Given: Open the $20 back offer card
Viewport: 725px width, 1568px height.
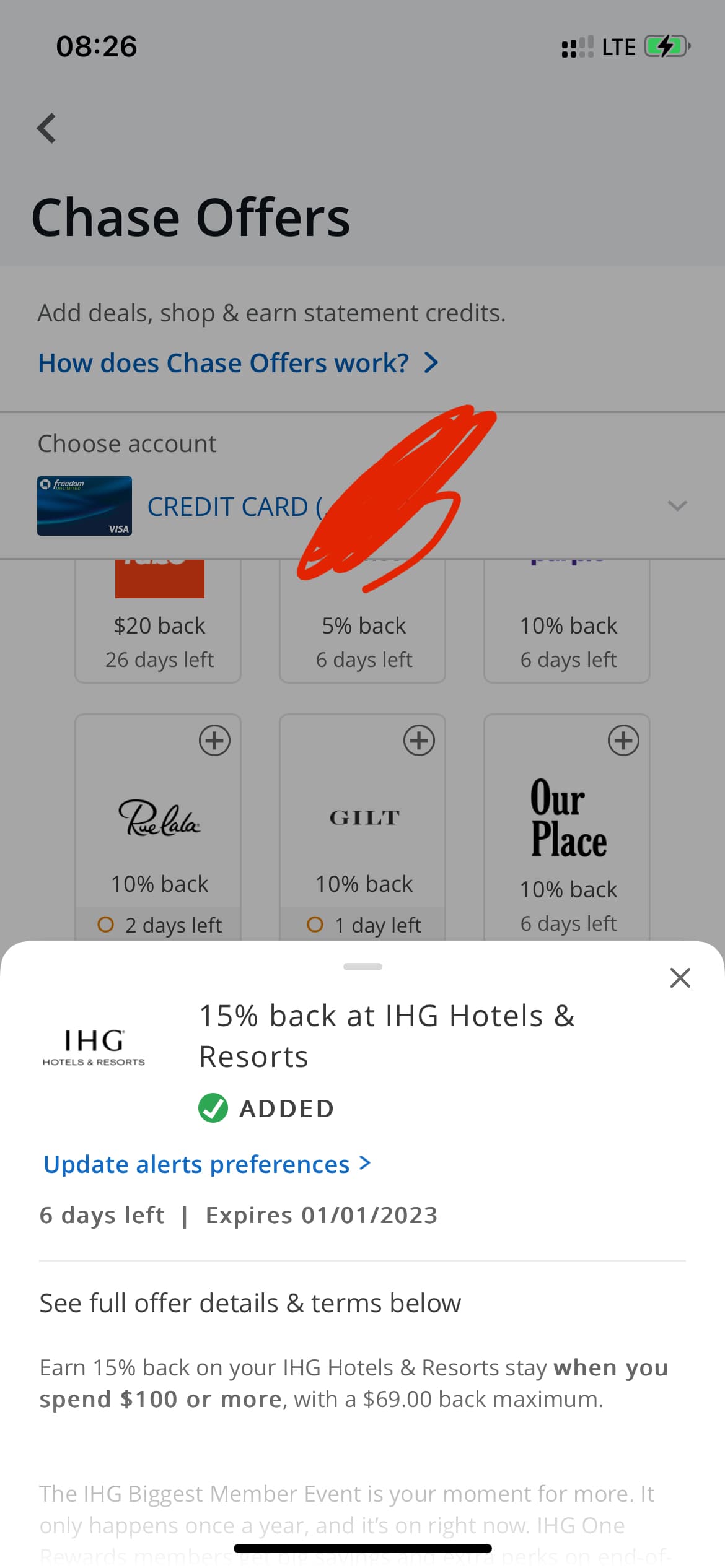Looking at the screenshot, I should click(158, 621).
